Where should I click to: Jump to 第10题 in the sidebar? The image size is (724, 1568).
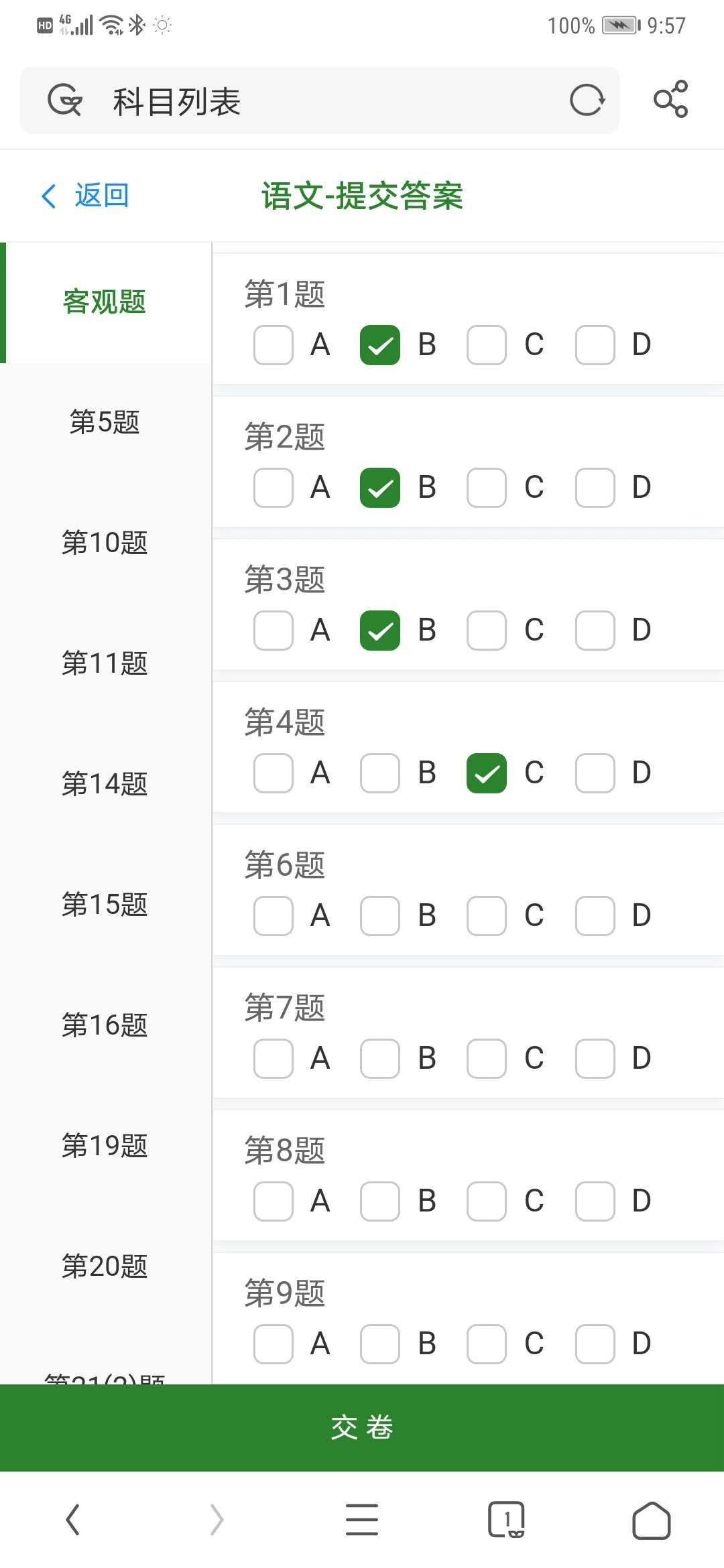tap(105, 543)
